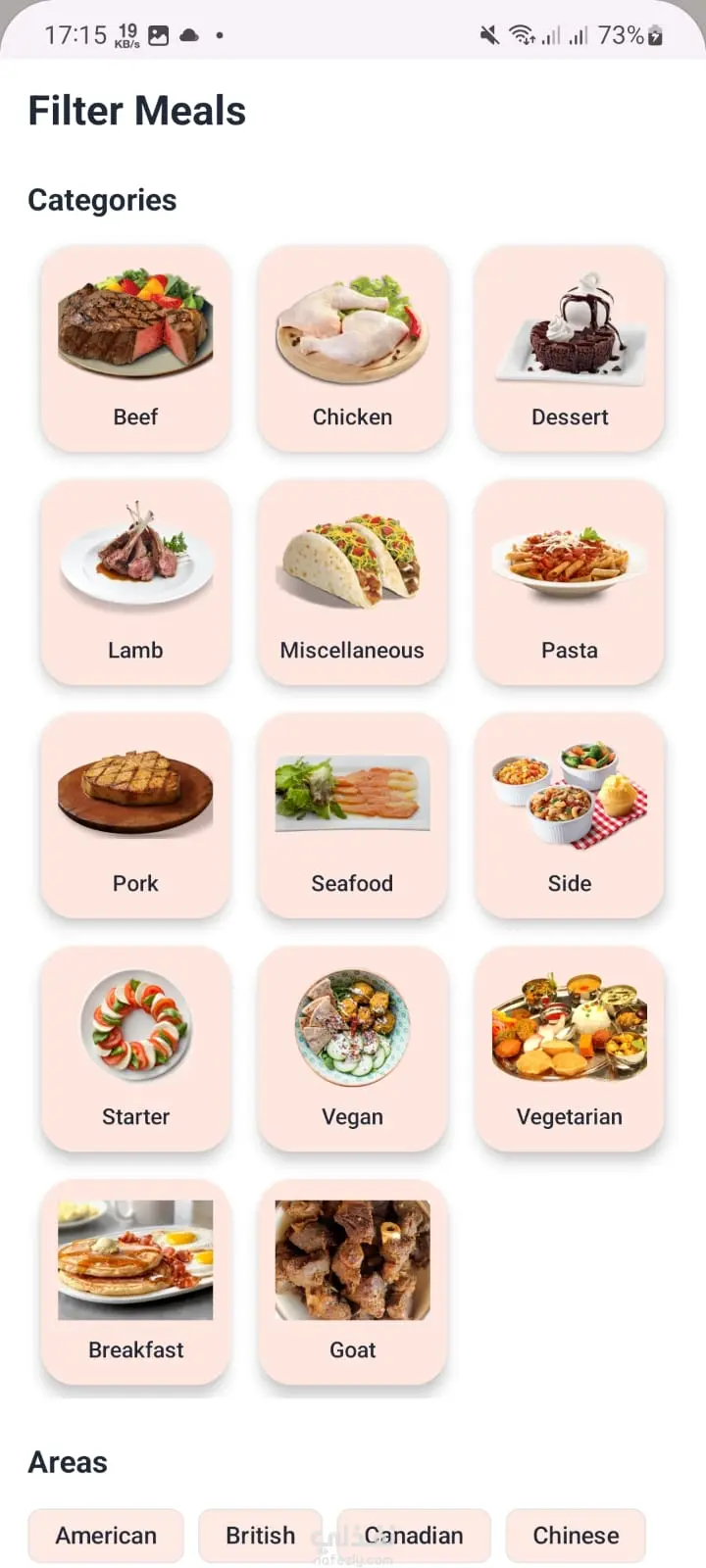
Task: Open the Side category tile
Action: coord(570,815)
